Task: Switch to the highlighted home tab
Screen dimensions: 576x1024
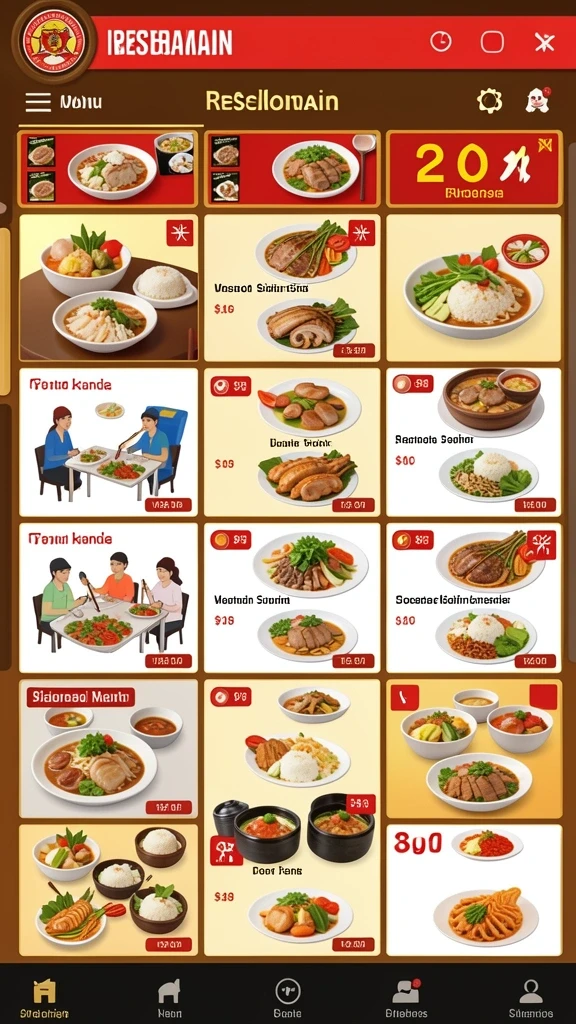Action: pyautogui.click(x=44, y=997)
